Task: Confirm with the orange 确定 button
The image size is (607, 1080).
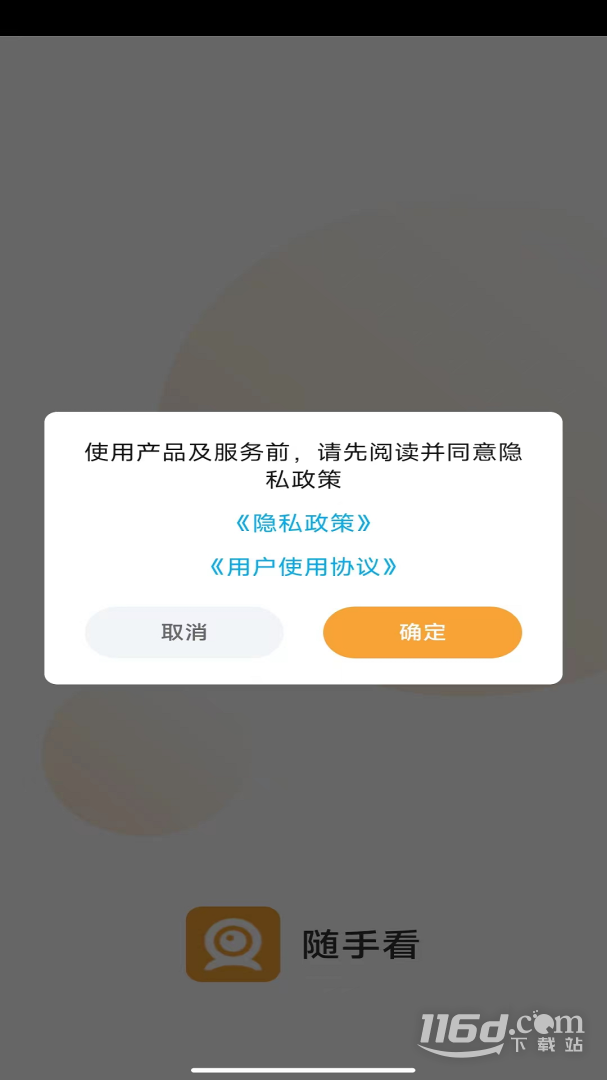Action: tap(422, 632)
